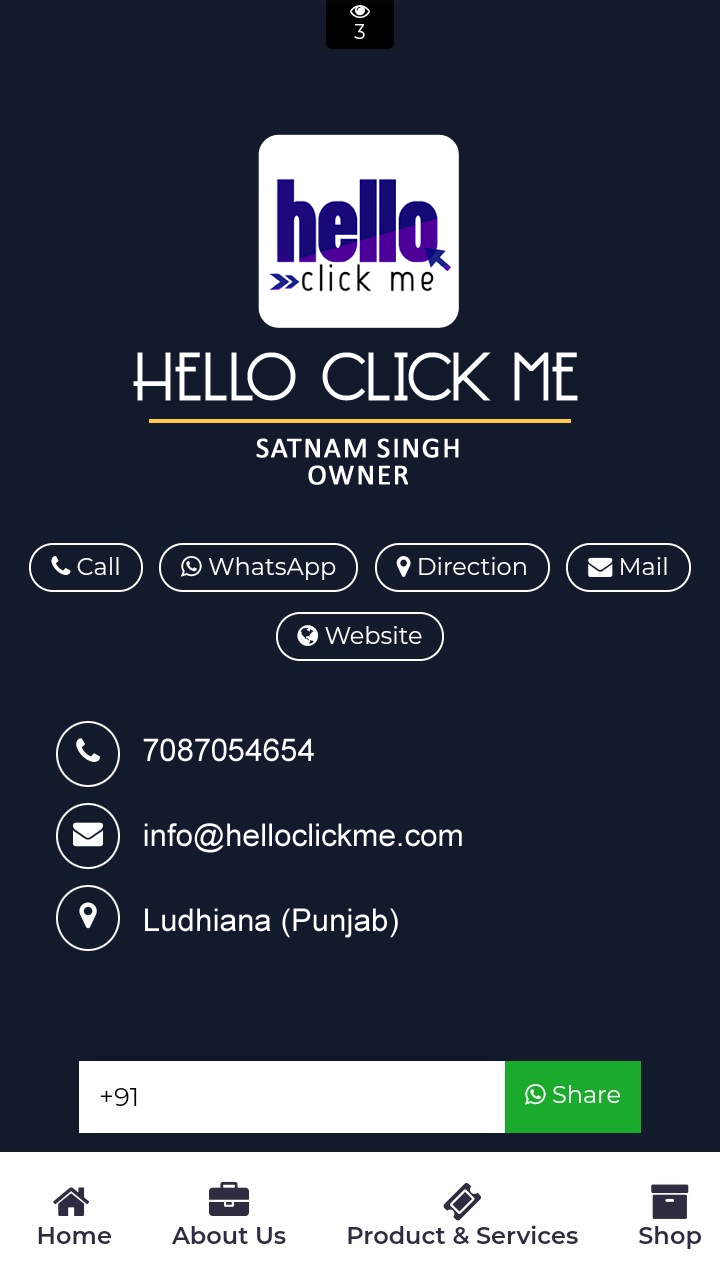The height and width of the screenshot is (1263, 720).
Task: Open WhatsApp chat button
Action: tap(258, 567)
